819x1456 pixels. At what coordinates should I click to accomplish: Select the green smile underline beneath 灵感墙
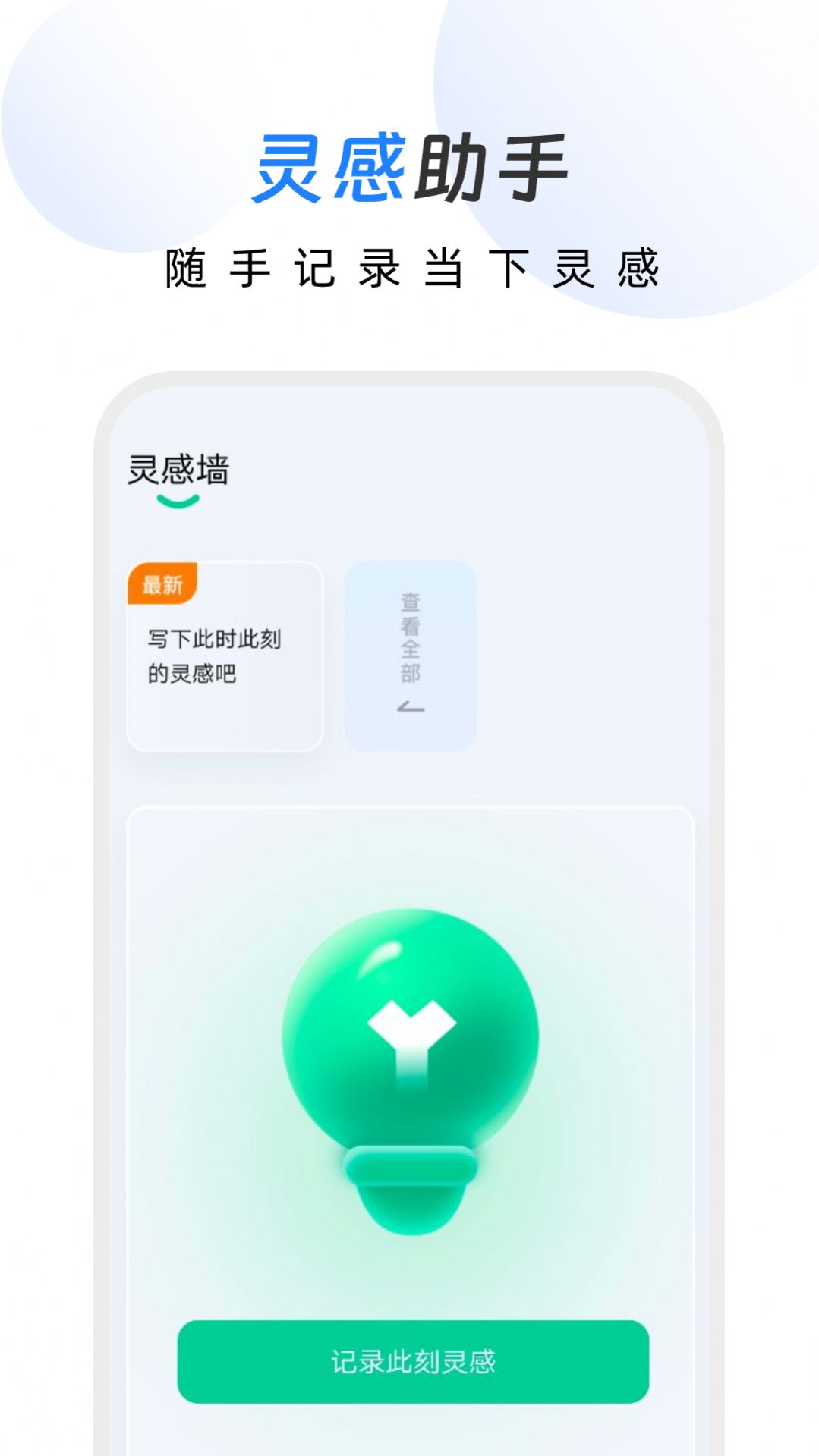pyautogui.click(x=177, y=499)
